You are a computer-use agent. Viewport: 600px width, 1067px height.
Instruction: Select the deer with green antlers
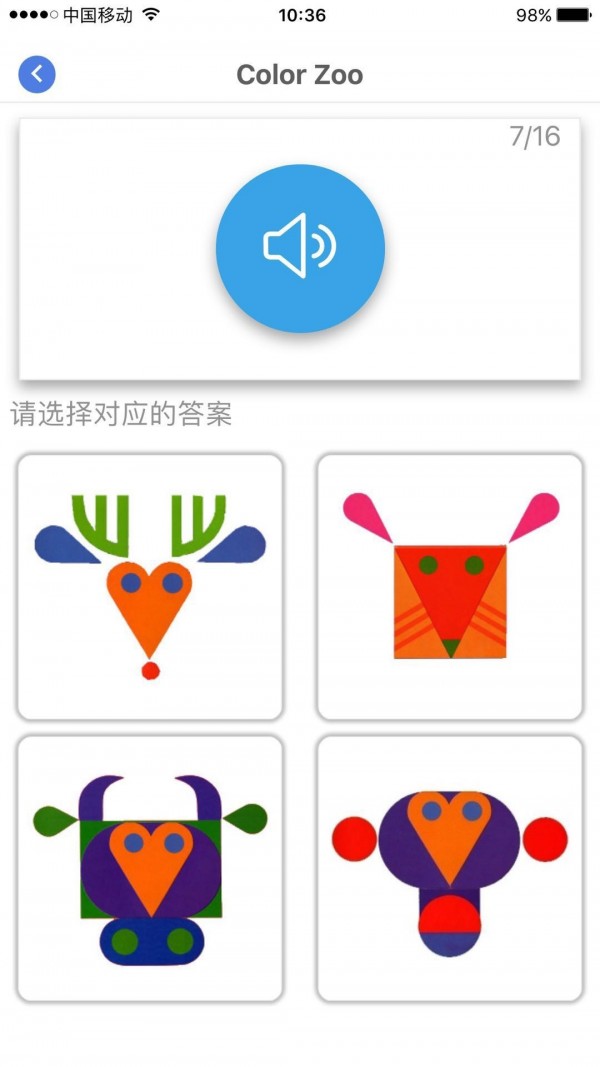[x=150, y=587]
